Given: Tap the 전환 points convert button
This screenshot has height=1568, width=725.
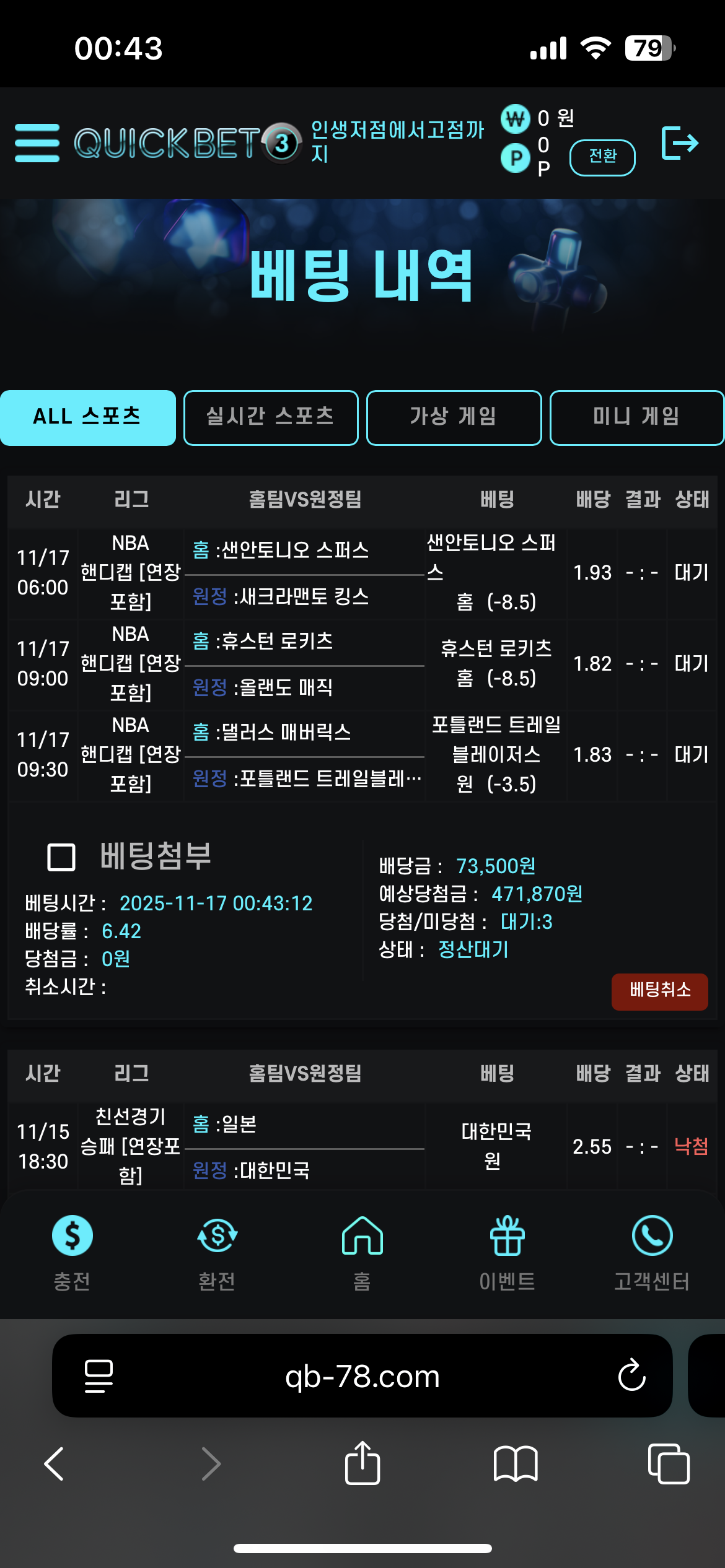Looking at the screenshot, I should pyautogui.click(x=602, y=157).
